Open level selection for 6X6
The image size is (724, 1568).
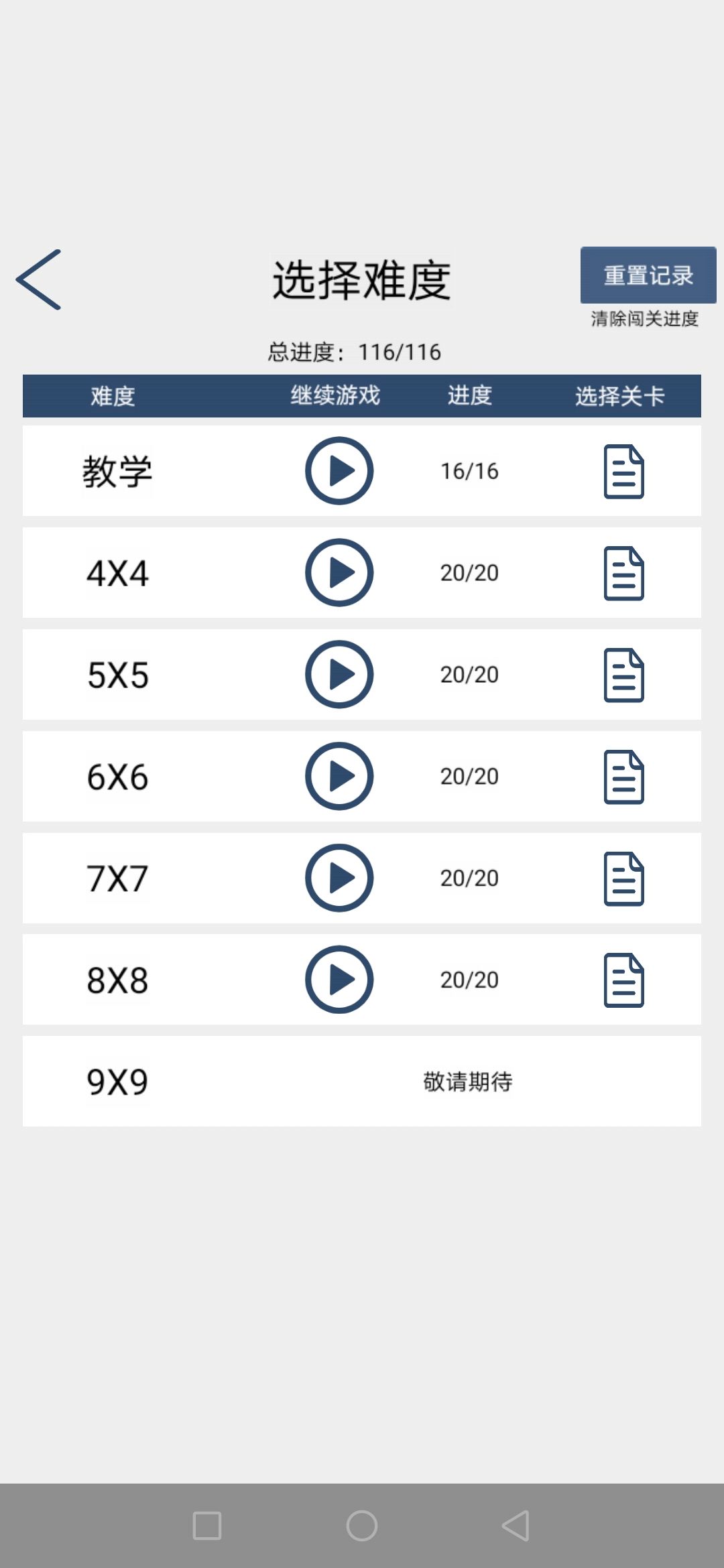click(x=623, y=777)
